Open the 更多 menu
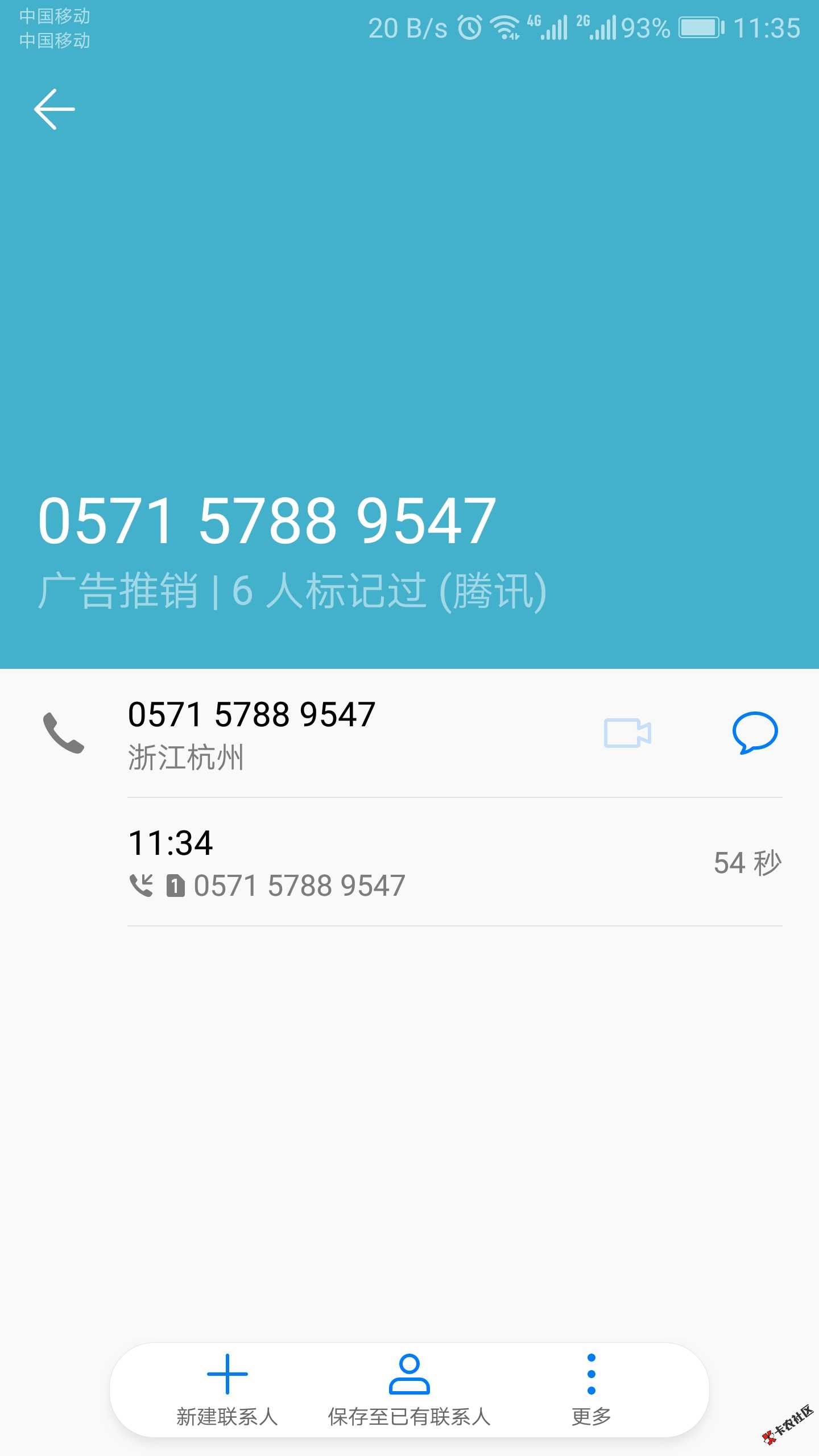This screenshot has height=1456, width=819. [x=591, y=1390]
